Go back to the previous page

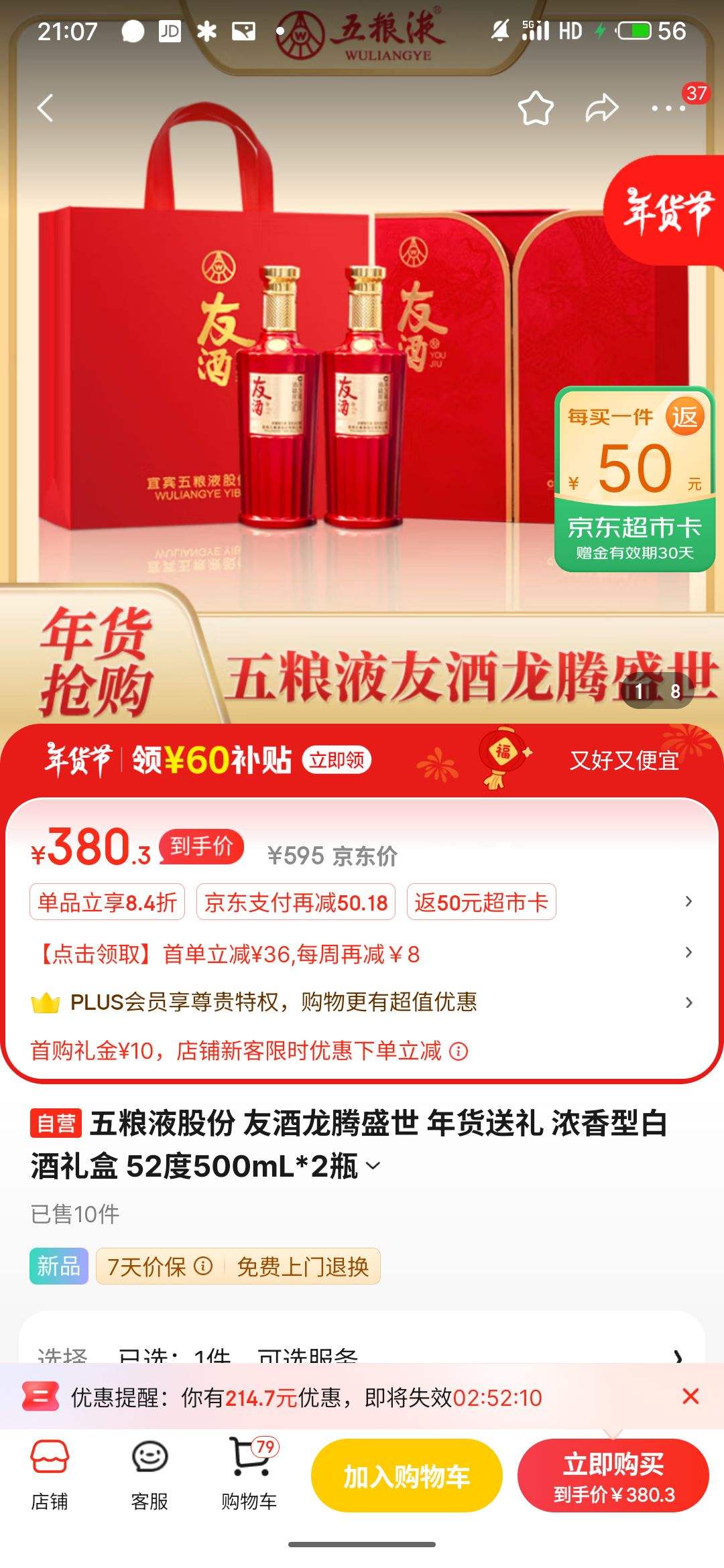point(46,108)
